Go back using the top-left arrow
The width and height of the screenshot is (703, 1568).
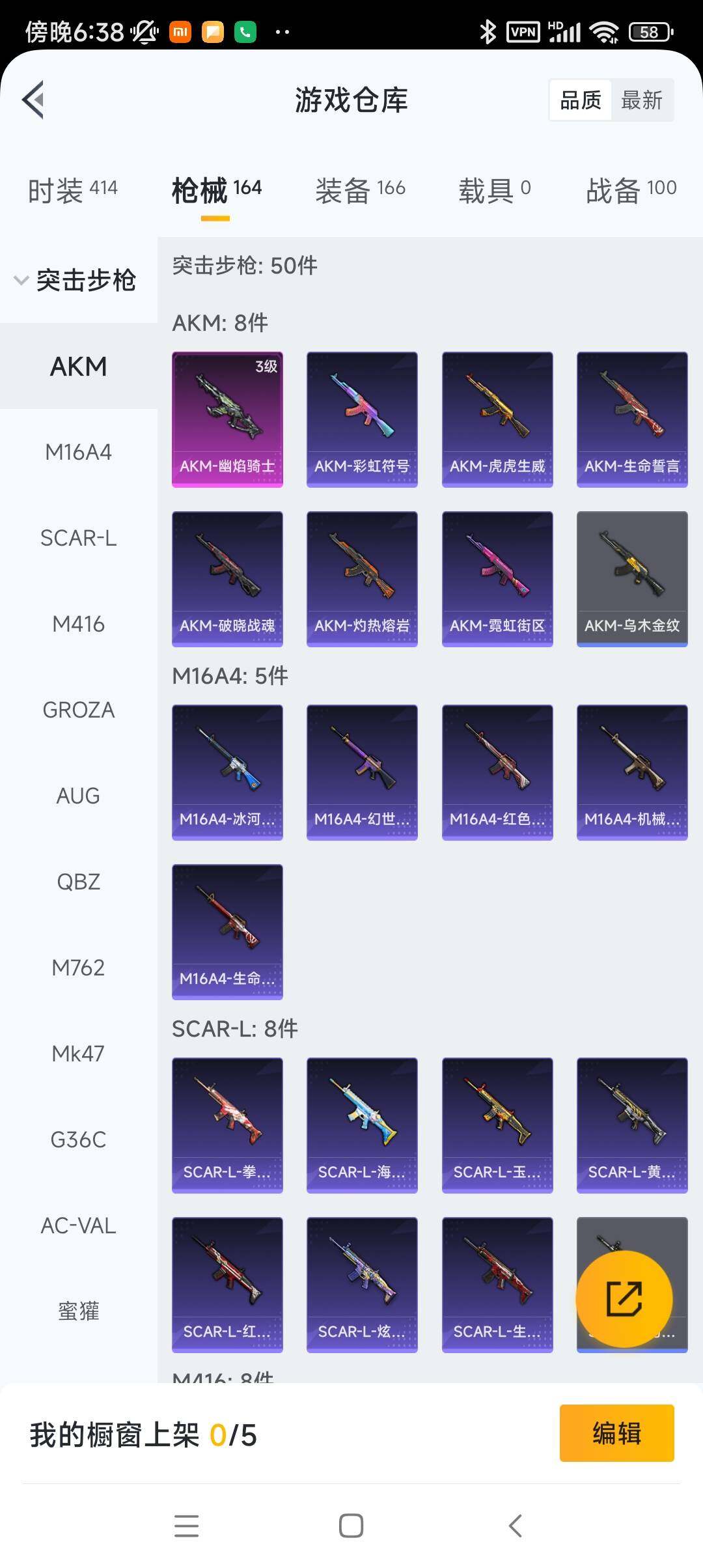point(34,100)
